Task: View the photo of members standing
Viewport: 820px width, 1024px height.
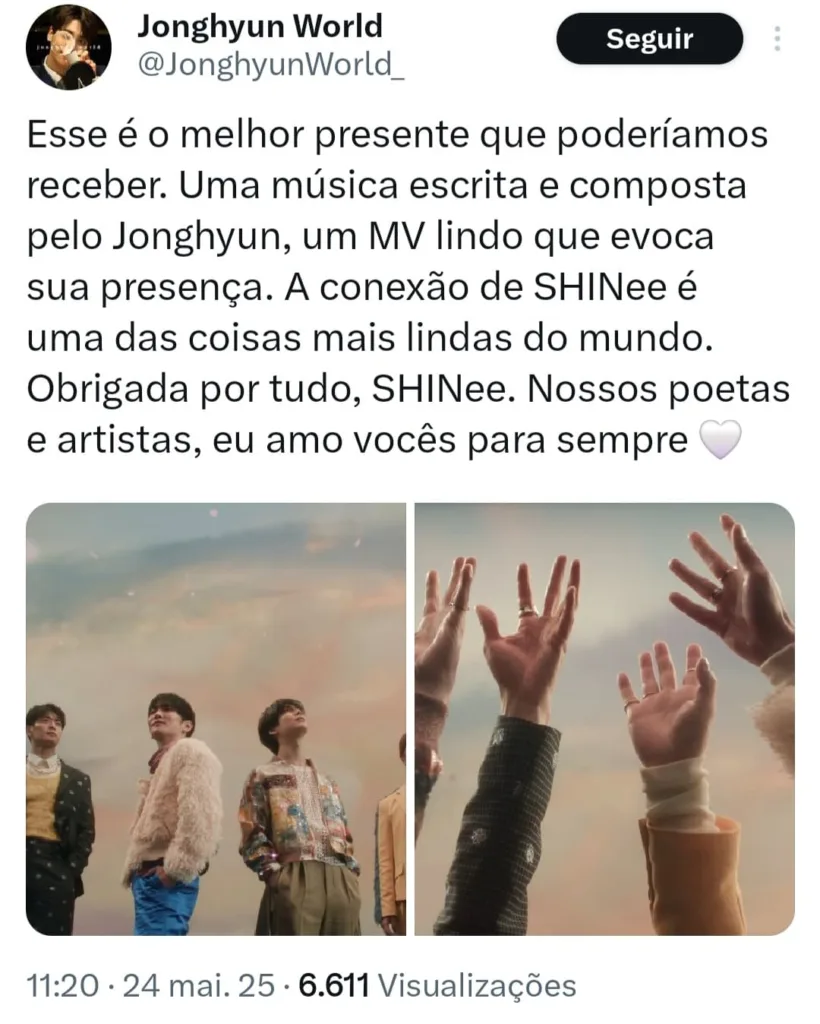Action: pyautogui.click(x=215, y=718)
